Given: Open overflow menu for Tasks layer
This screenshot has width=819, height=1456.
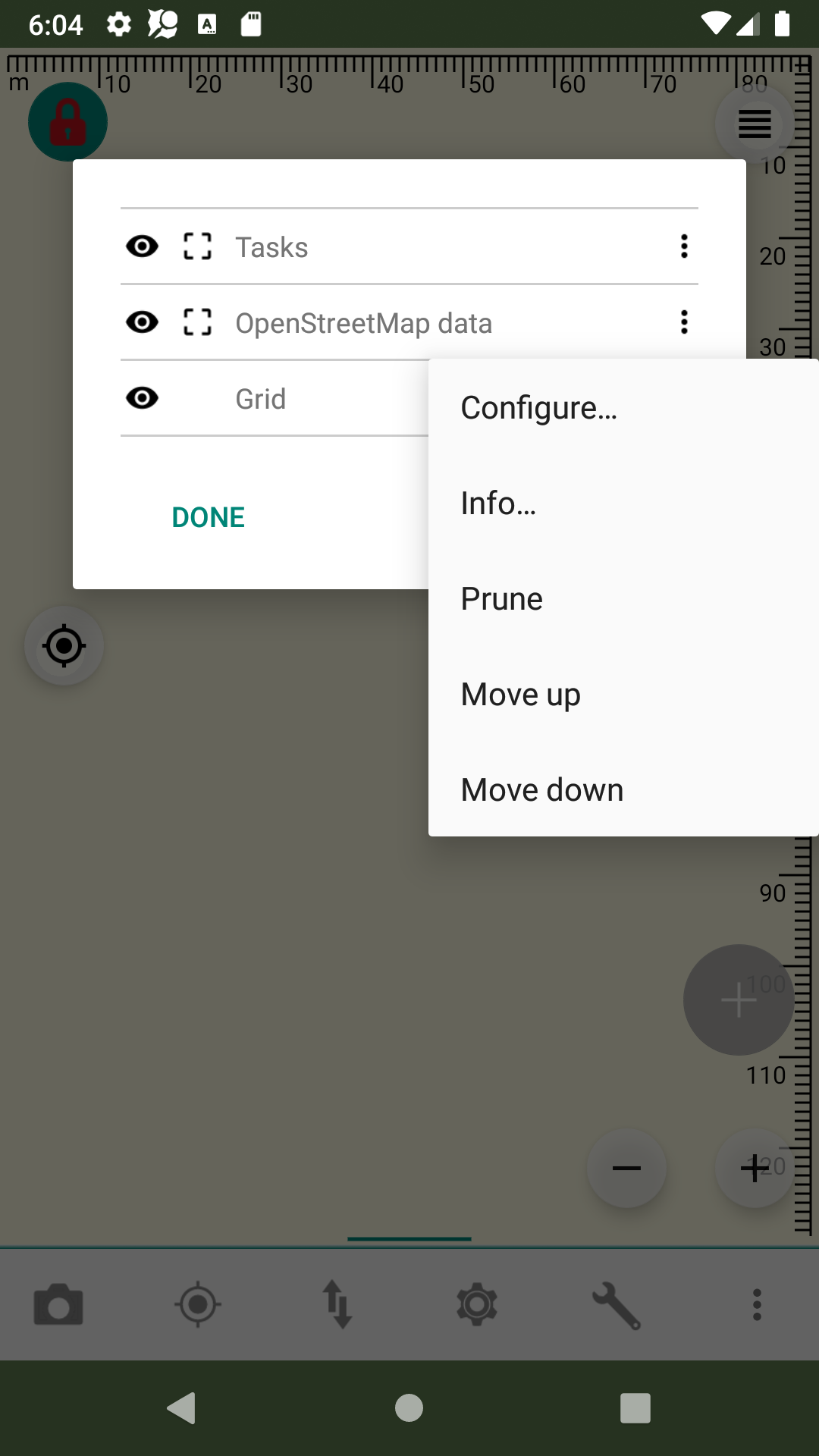Looking at the screenshot, I should pyautogui.click(x=684, y=246).
